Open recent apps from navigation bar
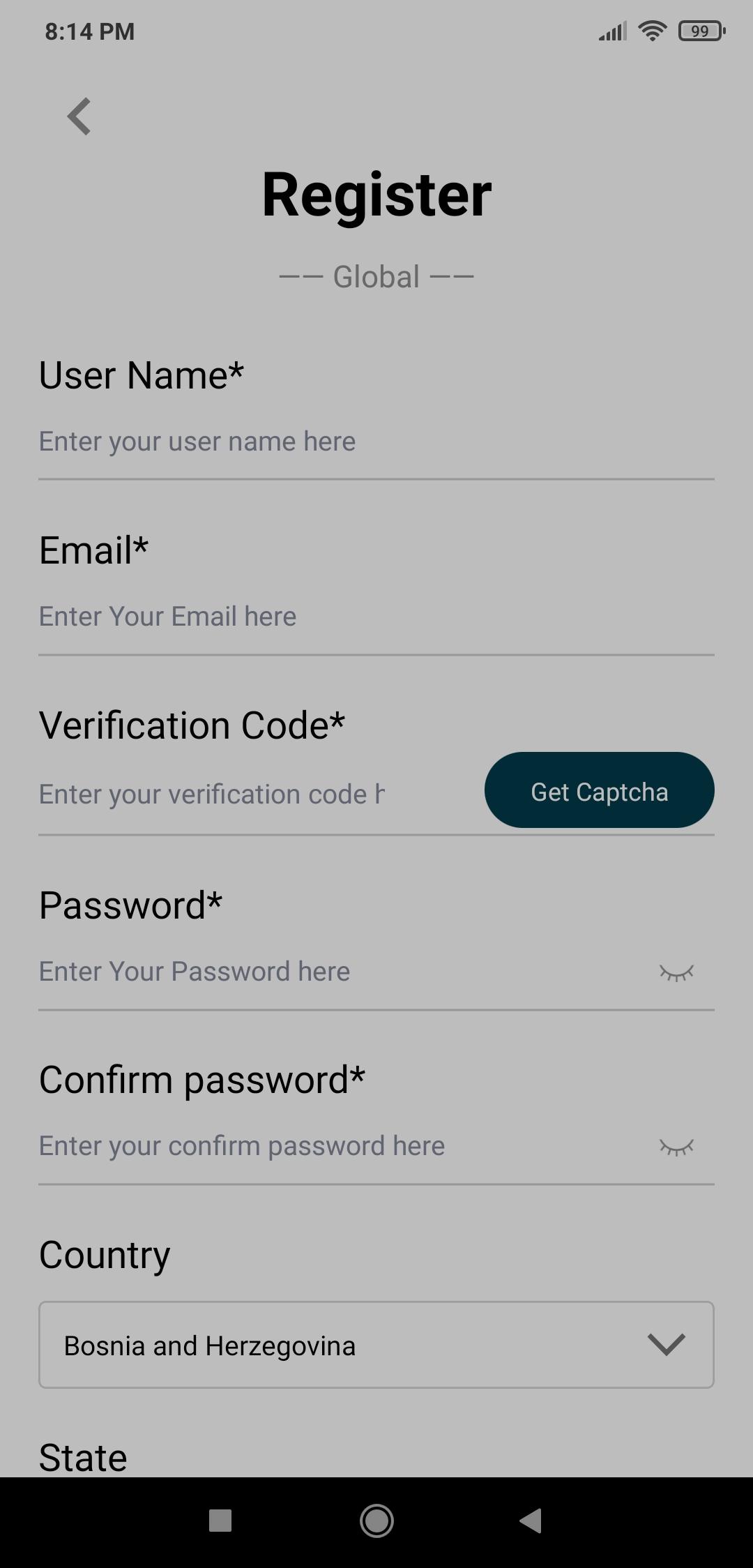The height and width of the screenshot is (1568, 753). click(220, 1521)
